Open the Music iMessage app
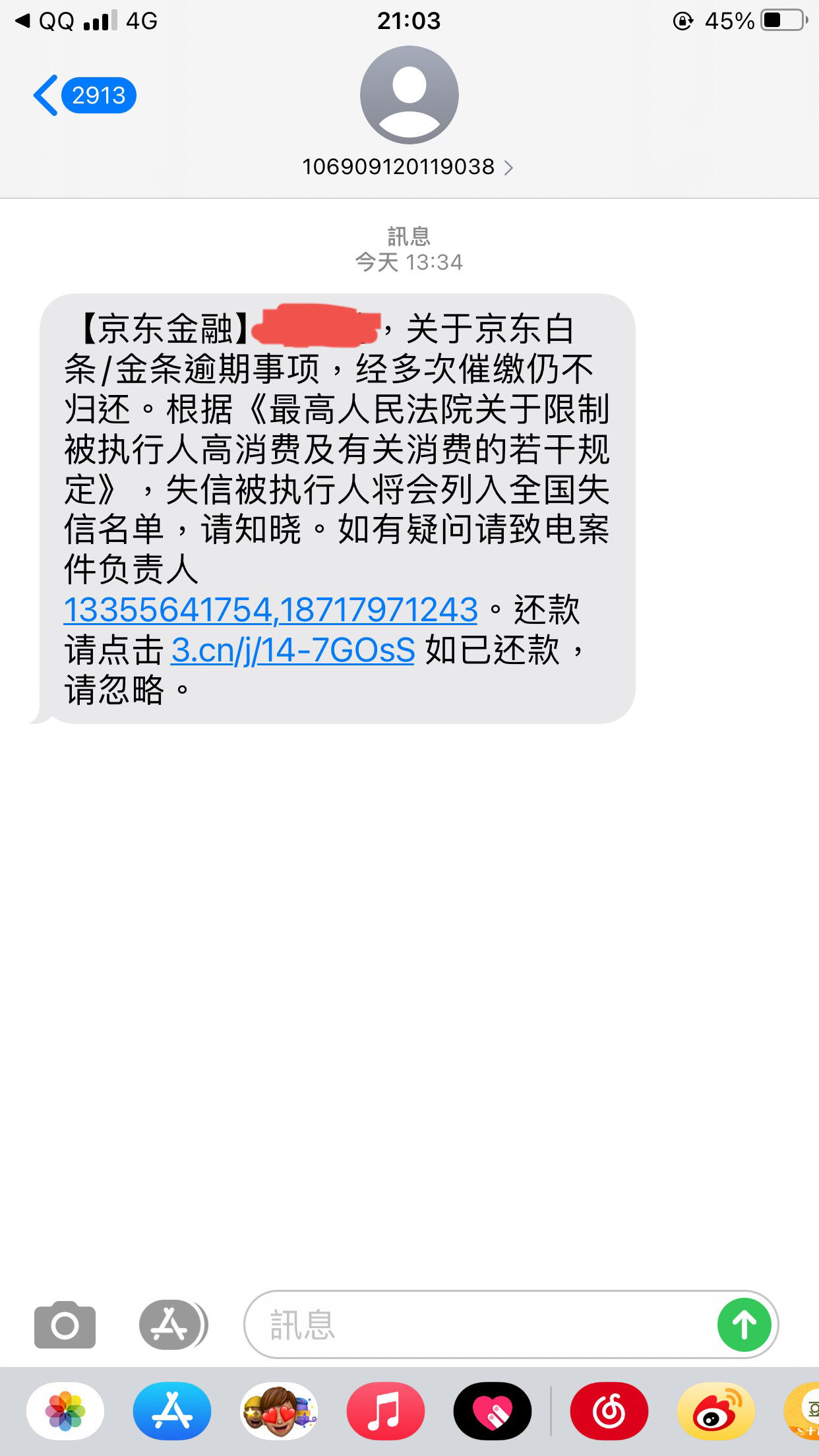819x1456 pixels. click(x=386, y=1412)
